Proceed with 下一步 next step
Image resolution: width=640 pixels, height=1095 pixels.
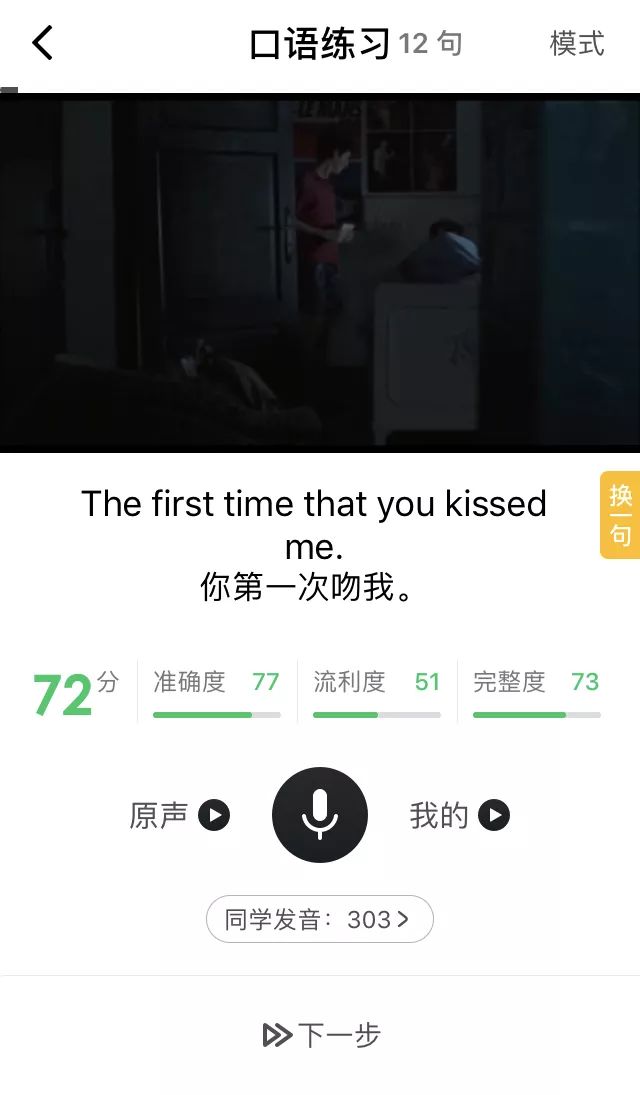click(x=321, y=1035)
